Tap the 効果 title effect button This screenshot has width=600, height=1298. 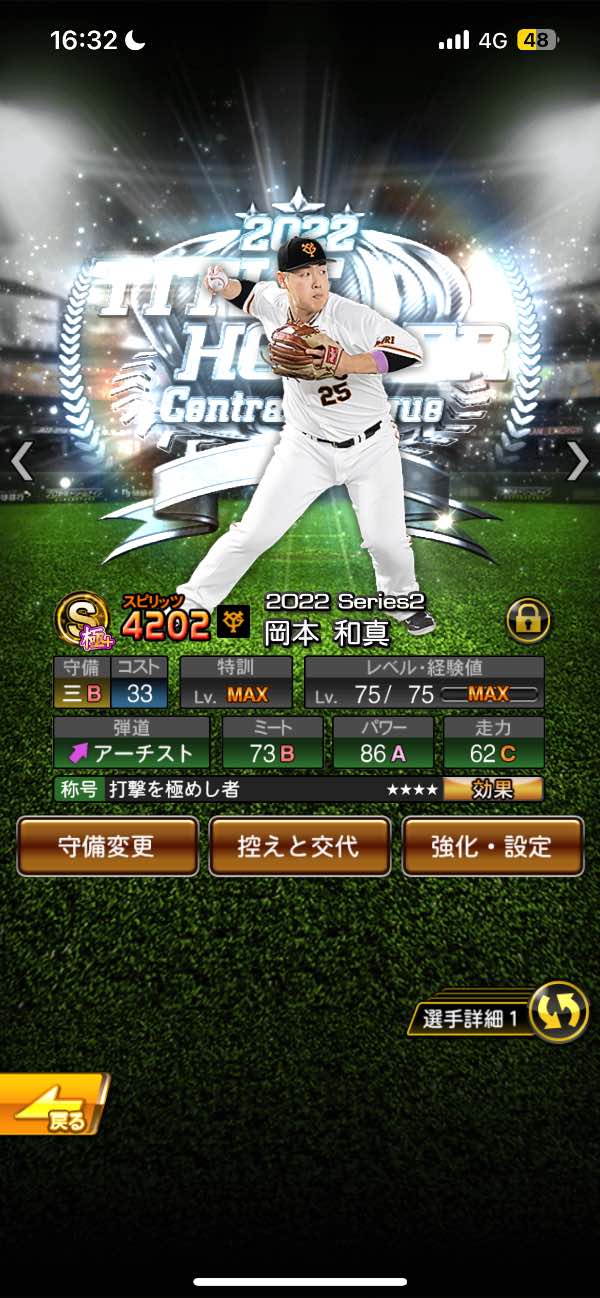[x=493, y=789]
